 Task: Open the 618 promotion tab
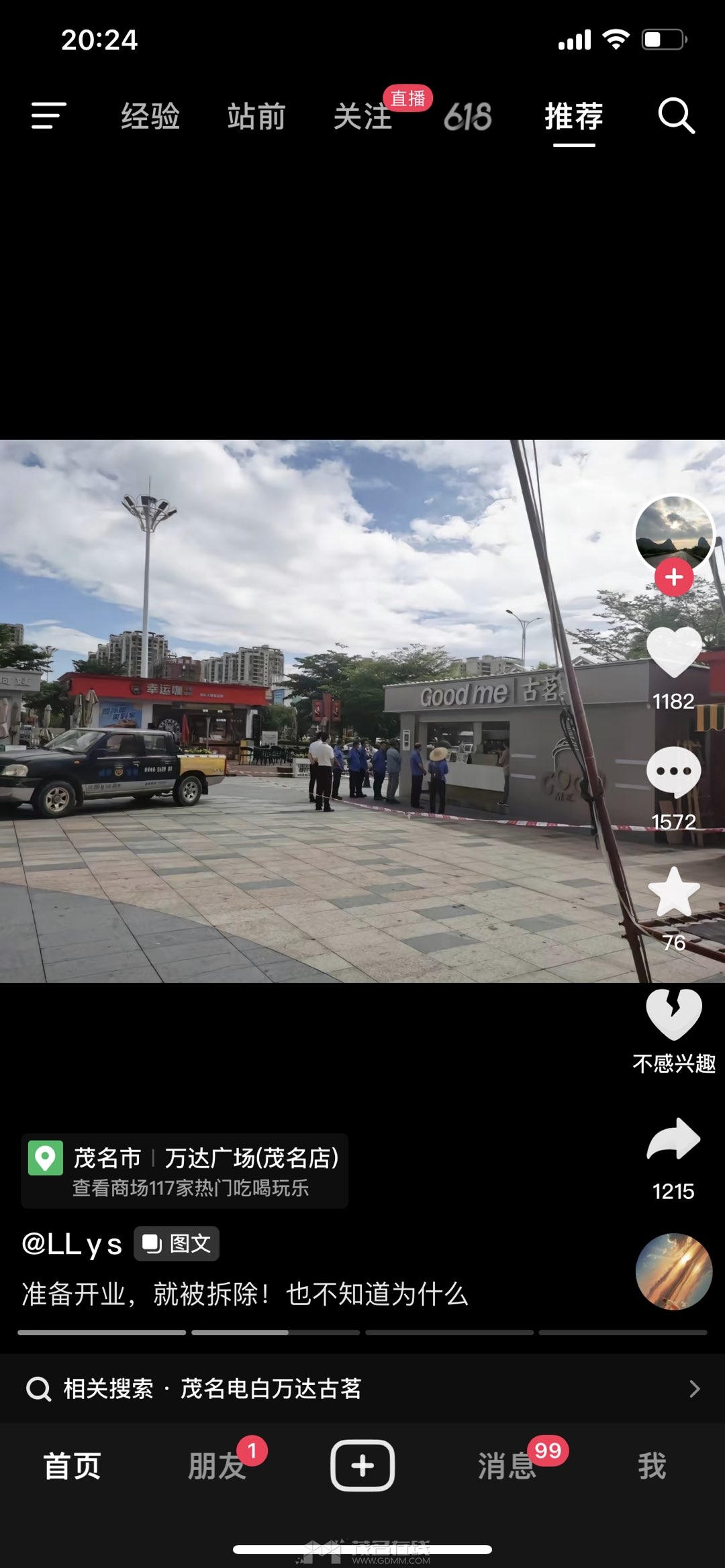coord(468,116)
